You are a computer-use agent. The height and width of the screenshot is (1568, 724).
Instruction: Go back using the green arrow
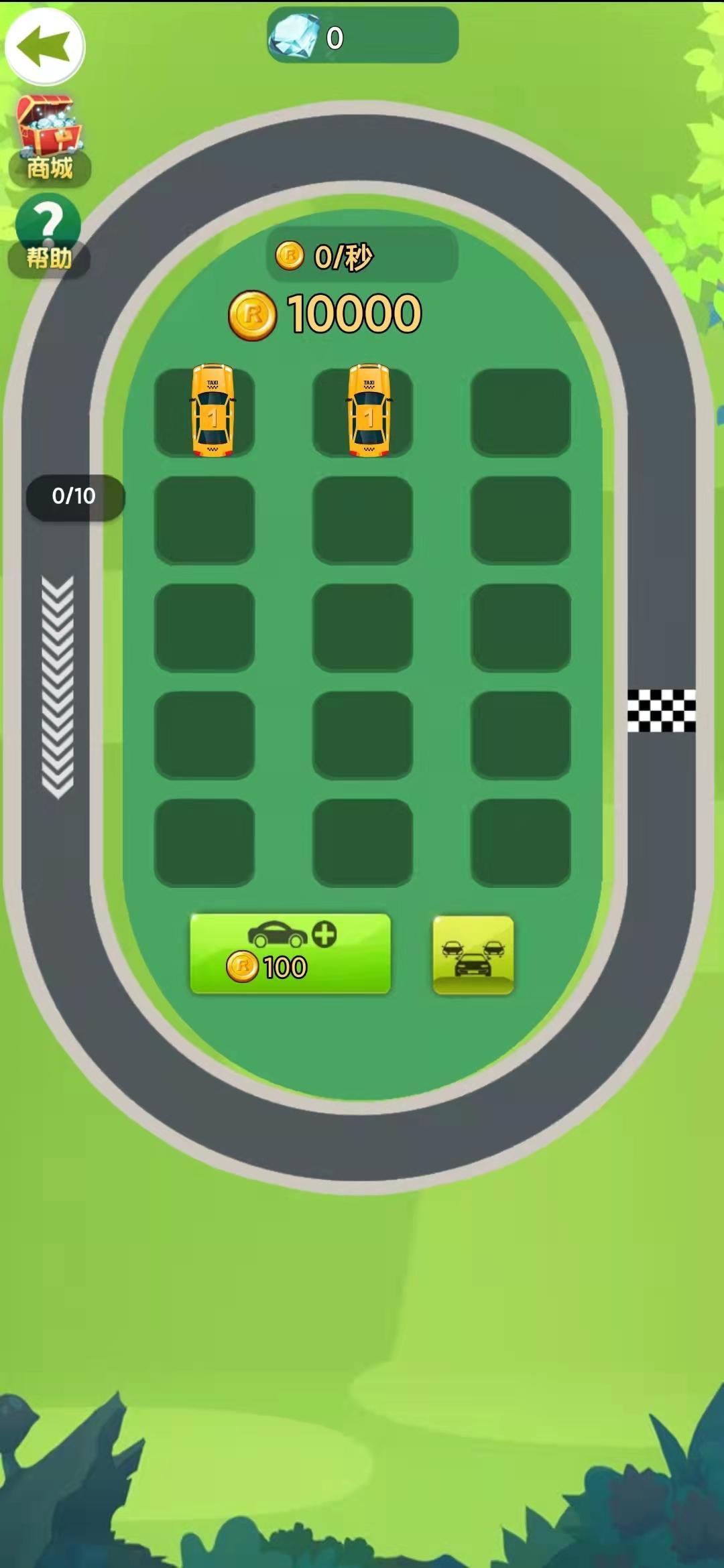[44, 46]
